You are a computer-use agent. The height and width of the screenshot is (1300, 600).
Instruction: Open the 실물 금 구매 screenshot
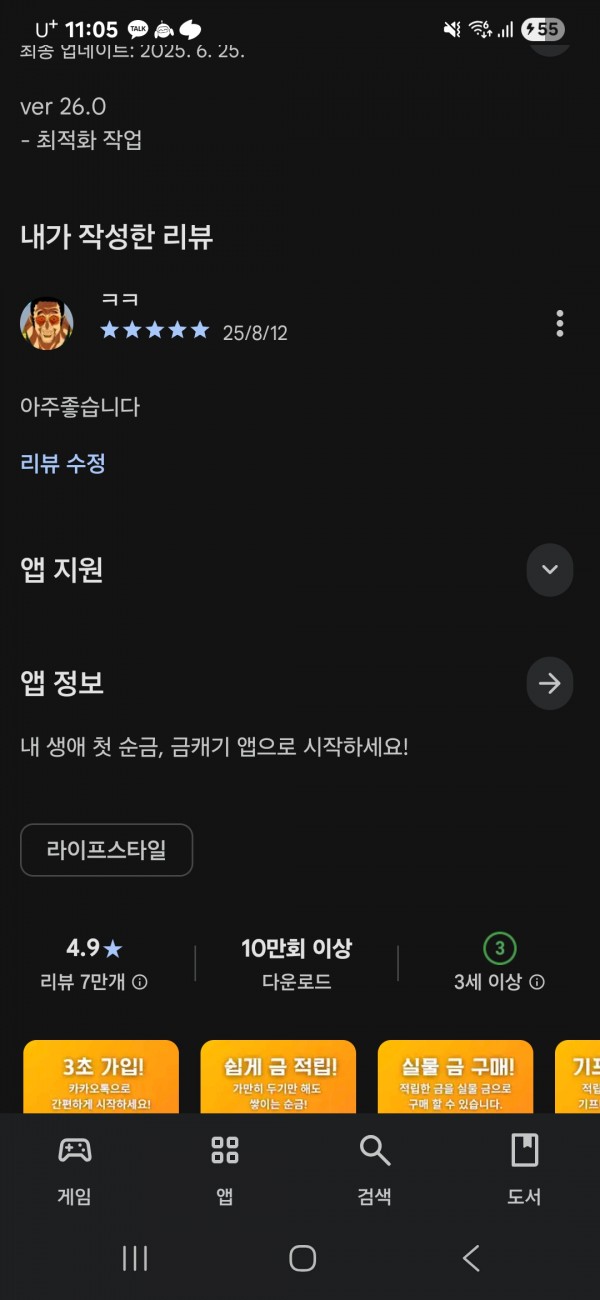pyautogui.click(x=455, y=1077)
